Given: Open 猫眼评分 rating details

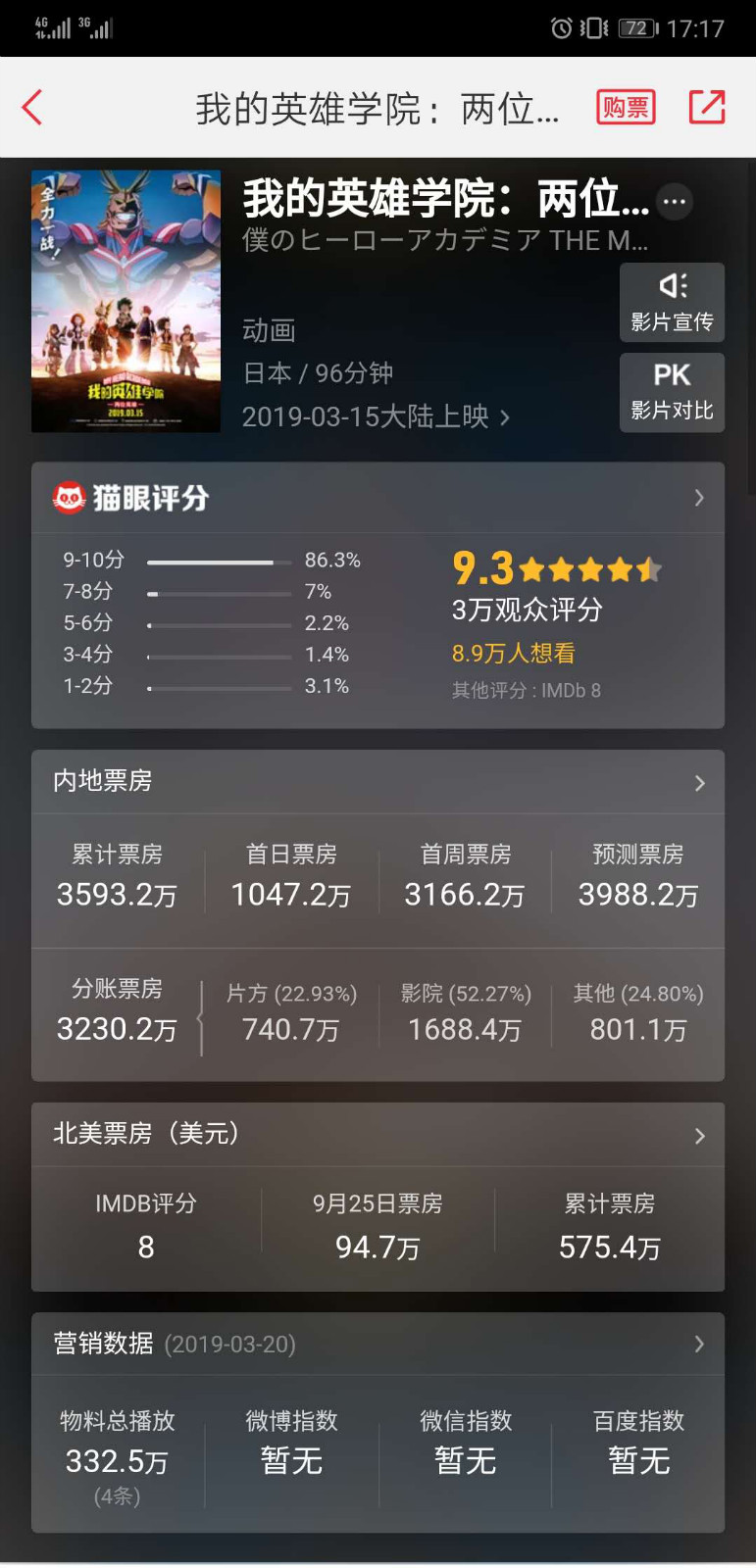Looking at the screenshot, I should click(x=378, y=498).
